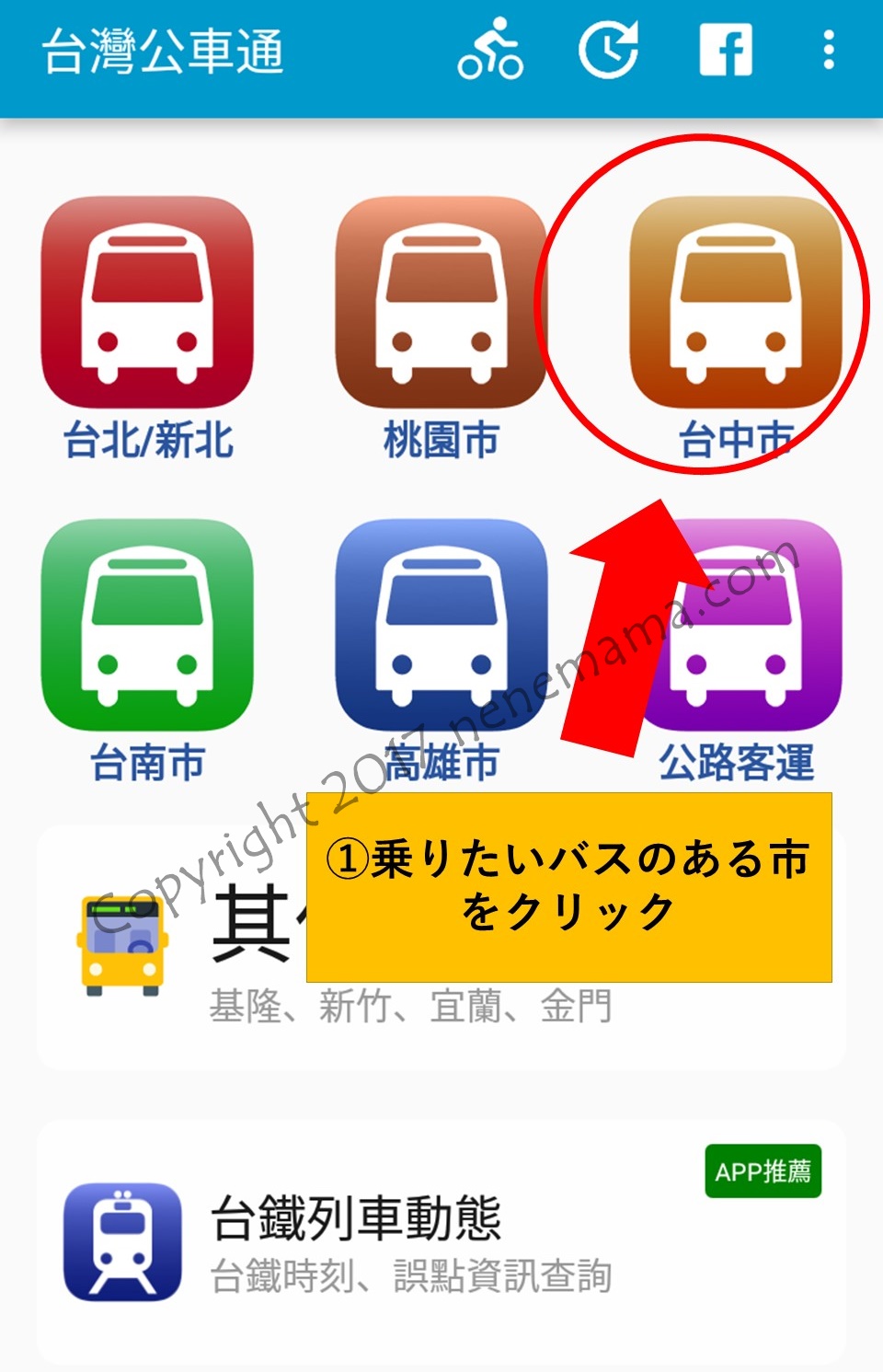
Task: Choose the 台中市 bus tile
Action: (x=735, y=303)
